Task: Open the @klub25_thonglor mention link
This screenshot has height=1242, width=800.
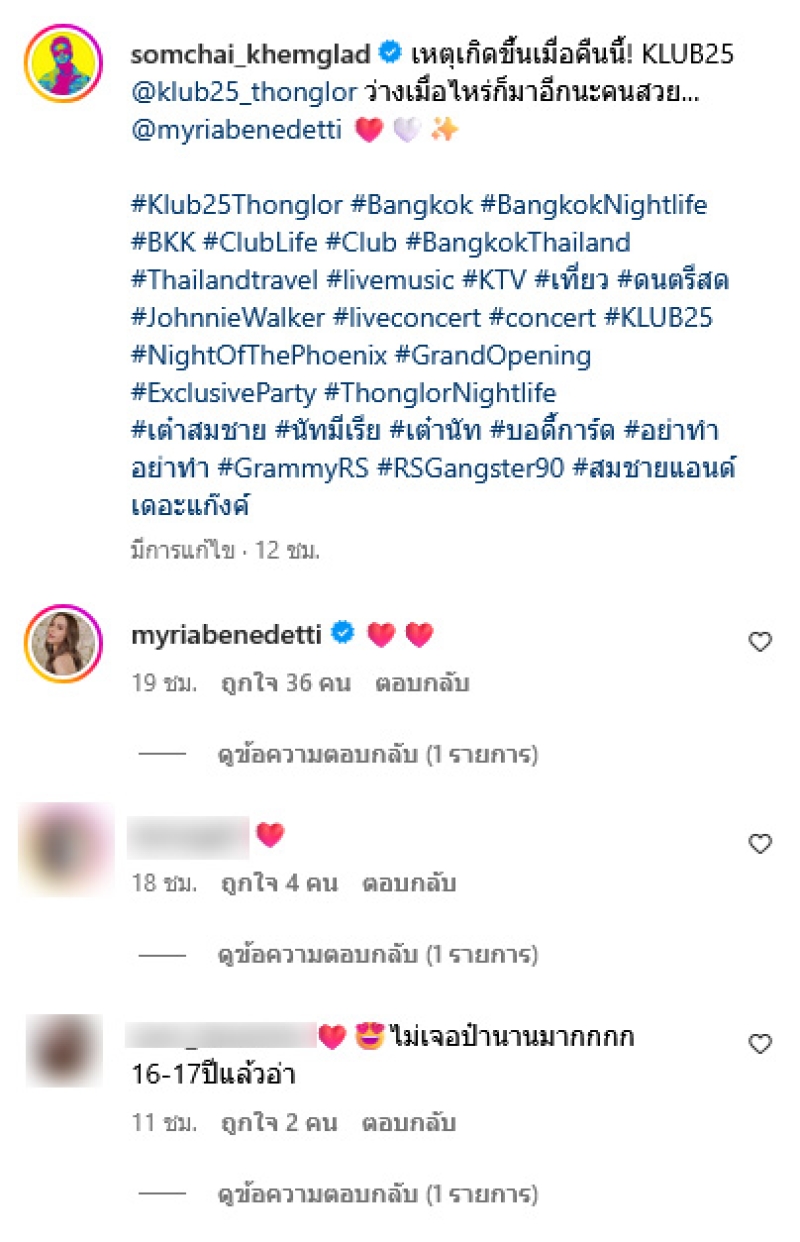Action: click(244, 92)
